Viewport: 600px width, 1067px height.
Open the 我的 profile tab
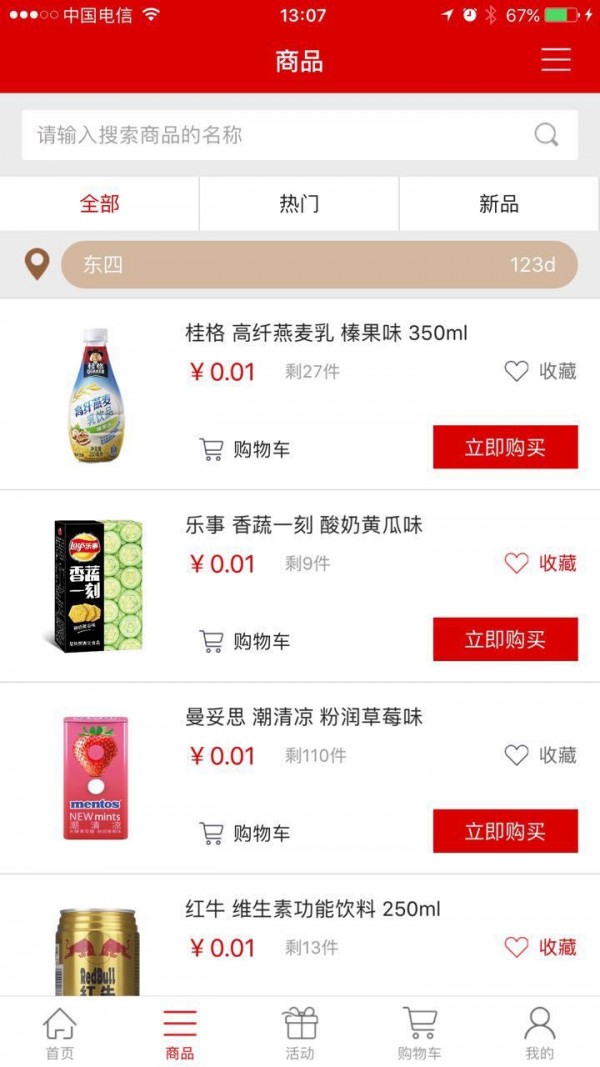[x=539, y=1033]
